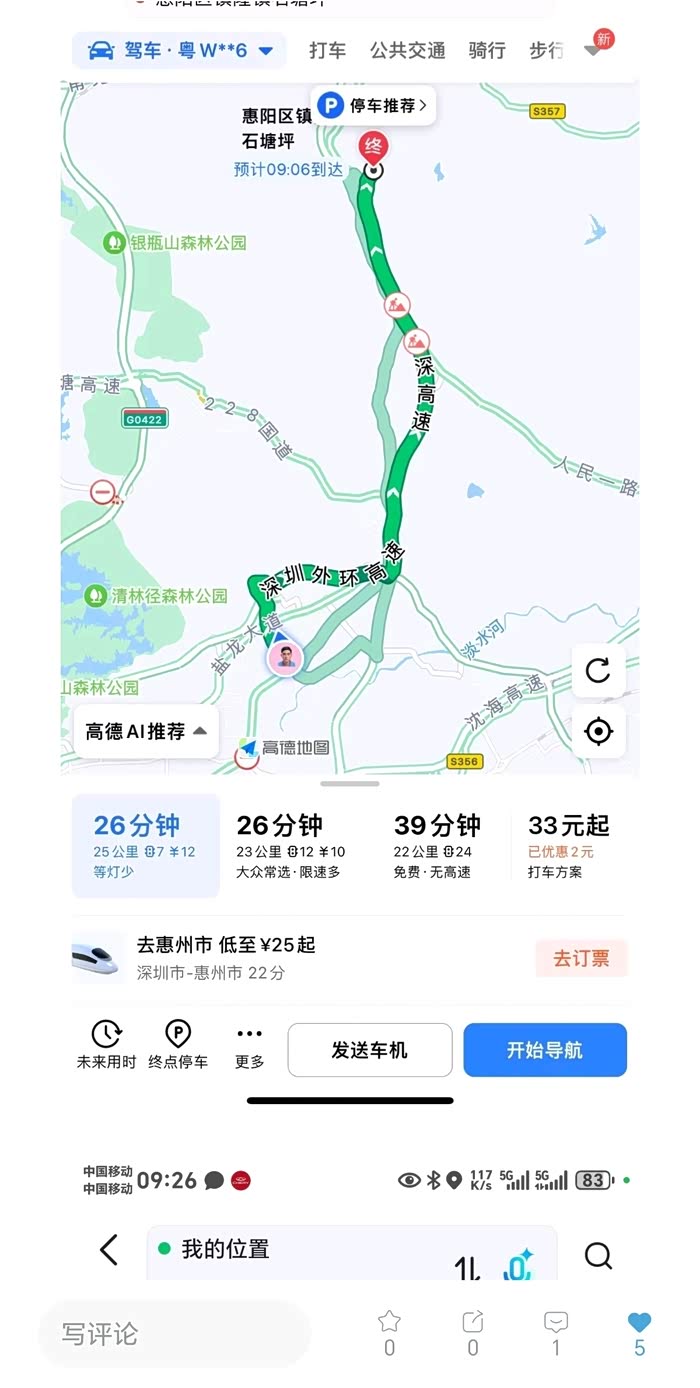Favorite this post with the star icon
Image resolution: width=700 pixels, height=1388 pixels.
(389, 1322)
